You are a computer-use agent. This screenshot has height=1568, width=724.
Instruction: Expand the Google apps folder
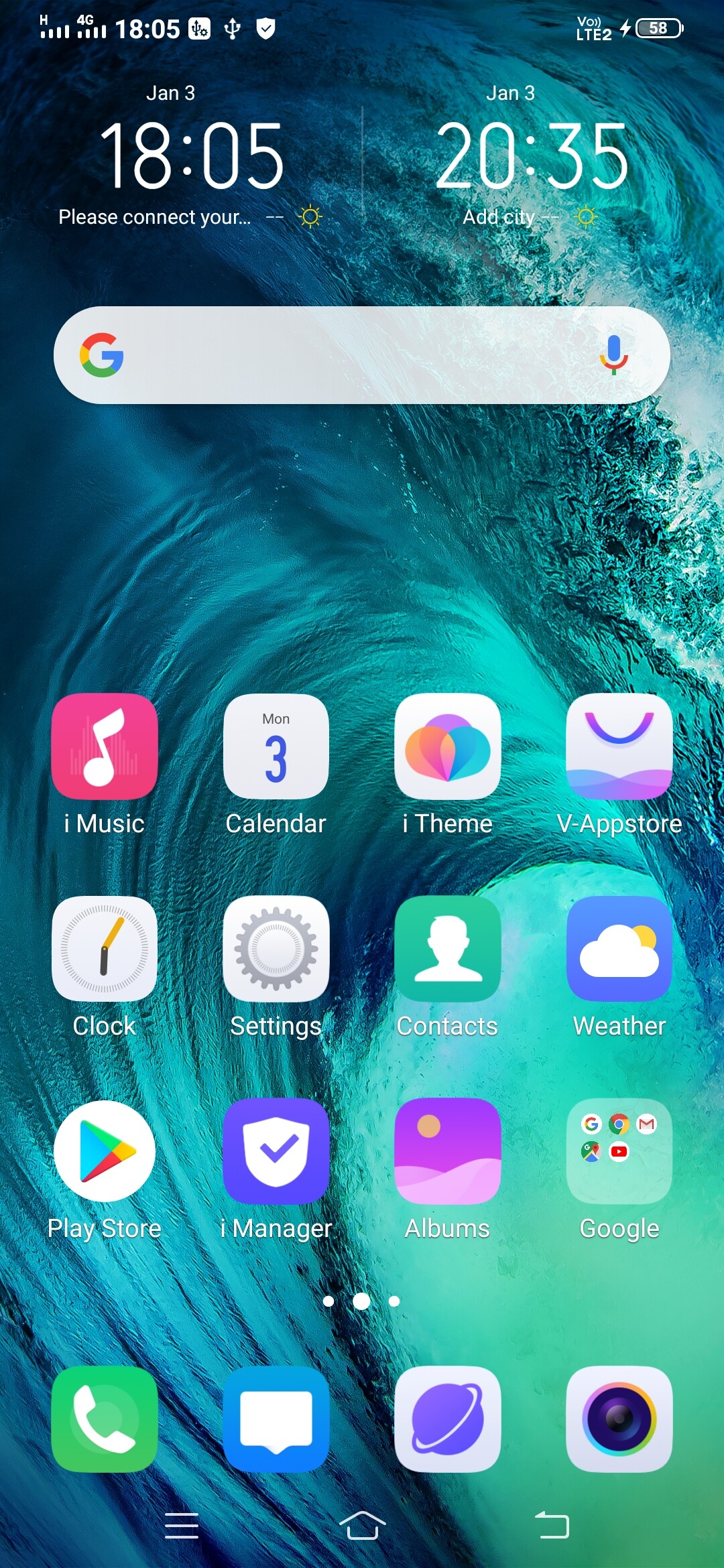coord(619,1151)
